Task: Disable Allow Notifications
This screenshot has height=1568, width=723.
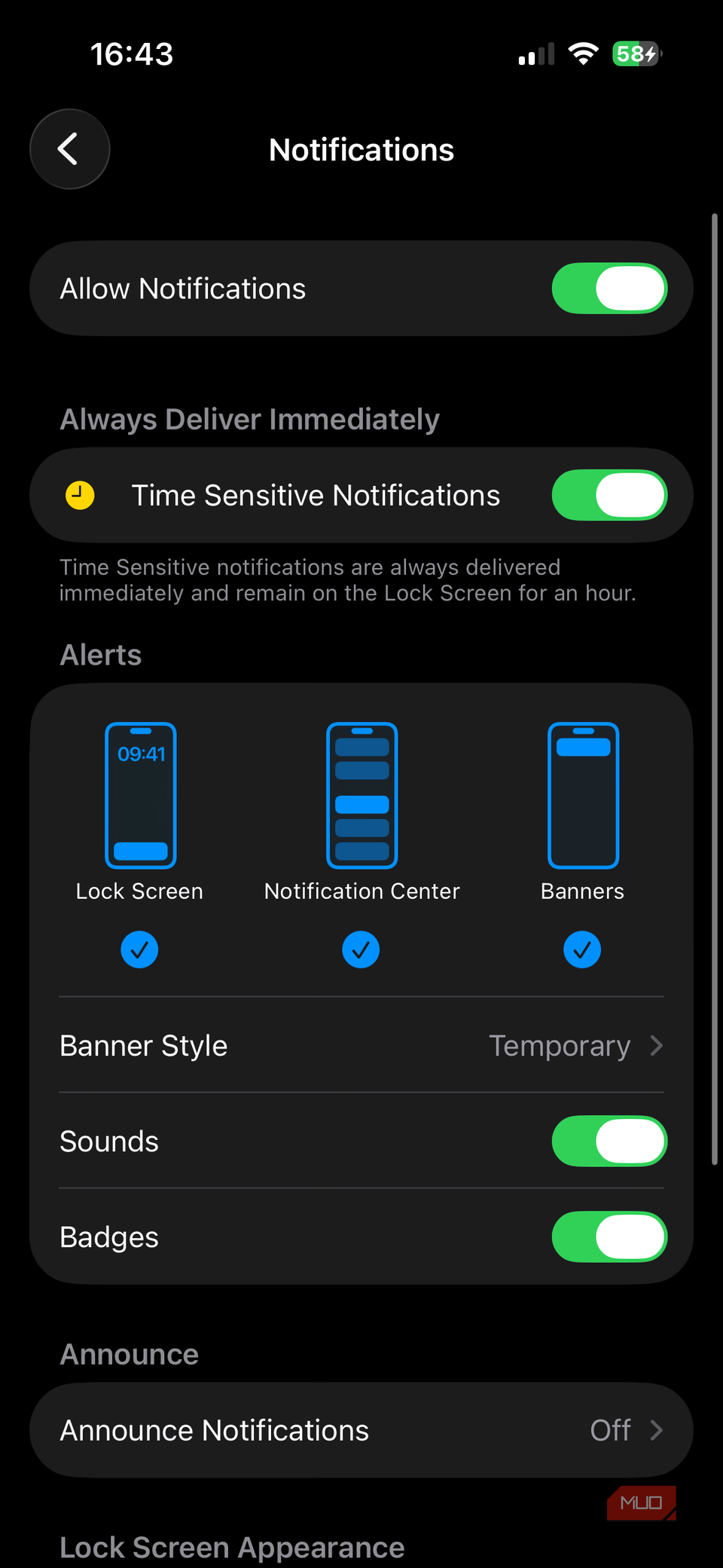Action: pyautogui.click(x=609, y=288)
